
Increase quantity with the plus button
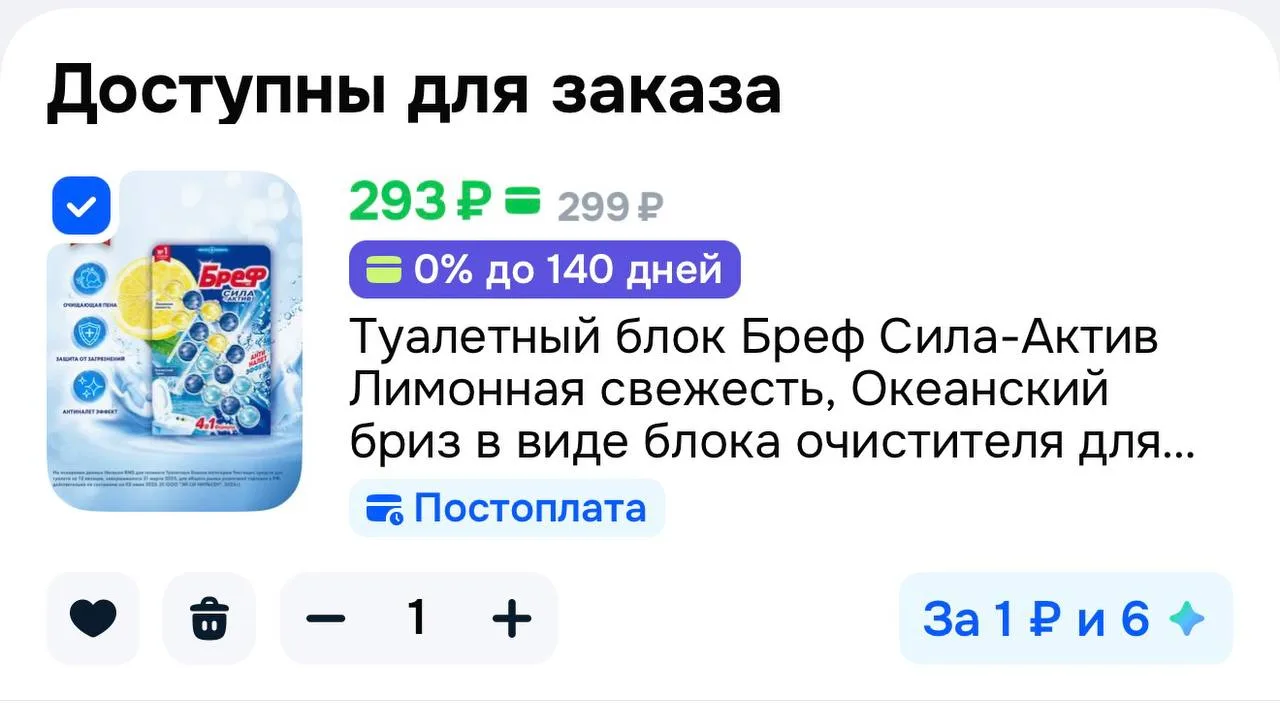click(x=512, y=619)
